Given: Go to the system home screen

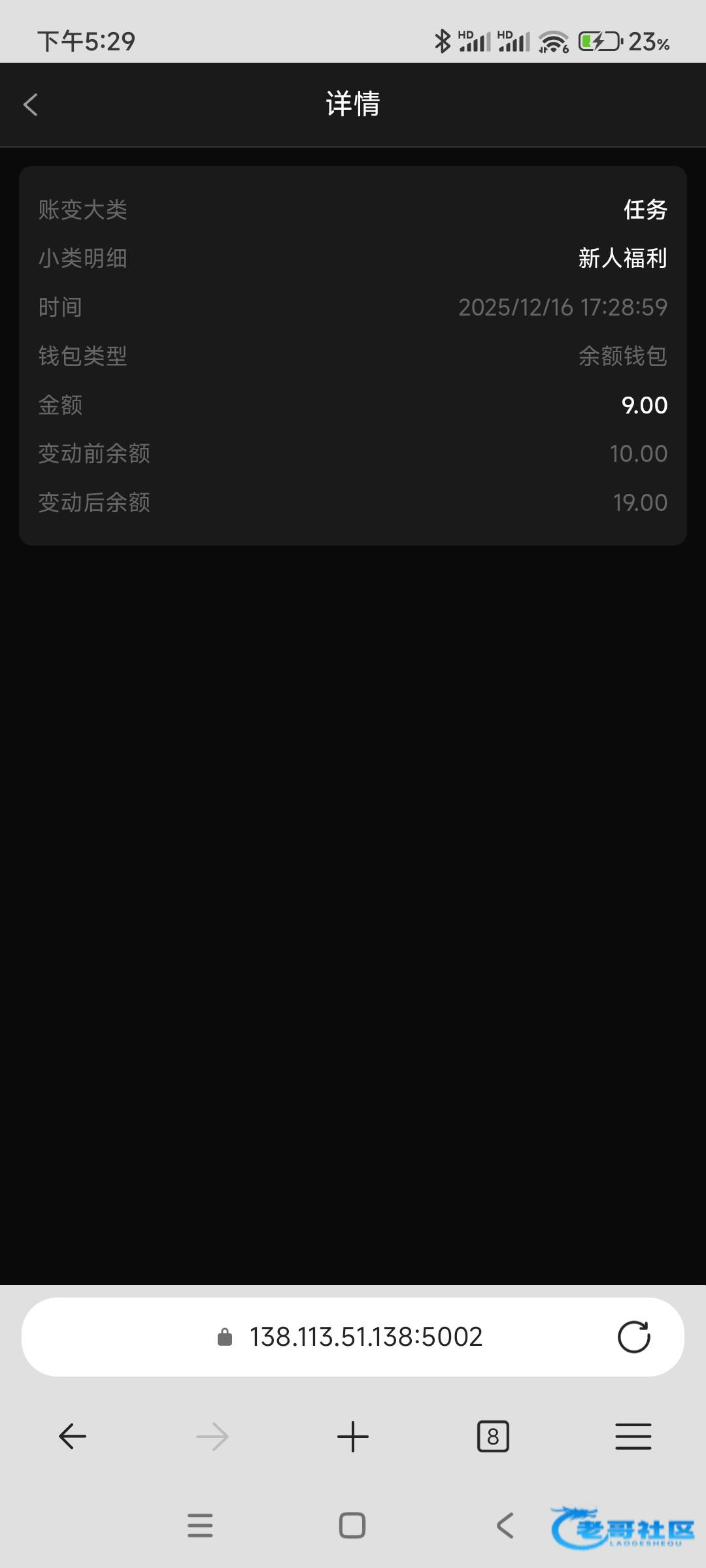Looking at the screenshot, I should [352, 1526].
